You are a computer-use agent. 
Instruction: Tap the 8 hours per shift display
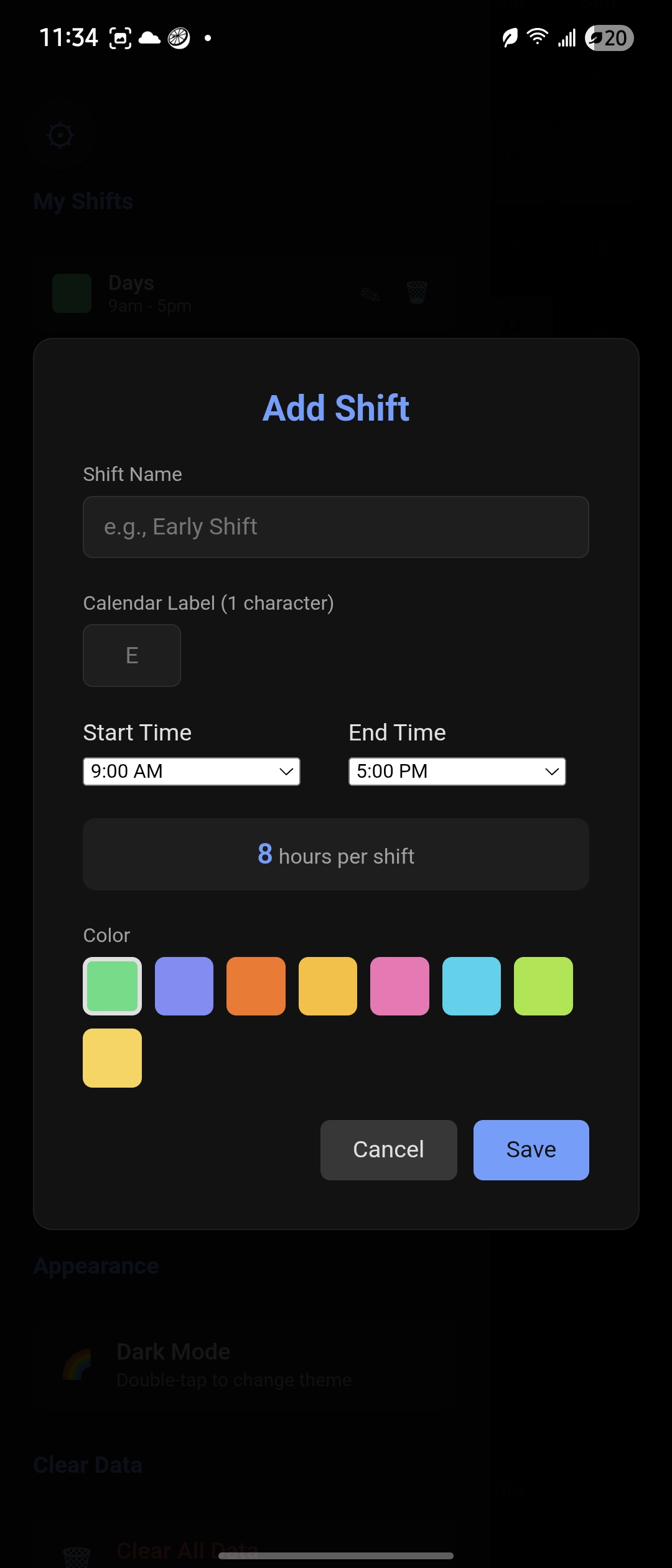coord(335,855)
